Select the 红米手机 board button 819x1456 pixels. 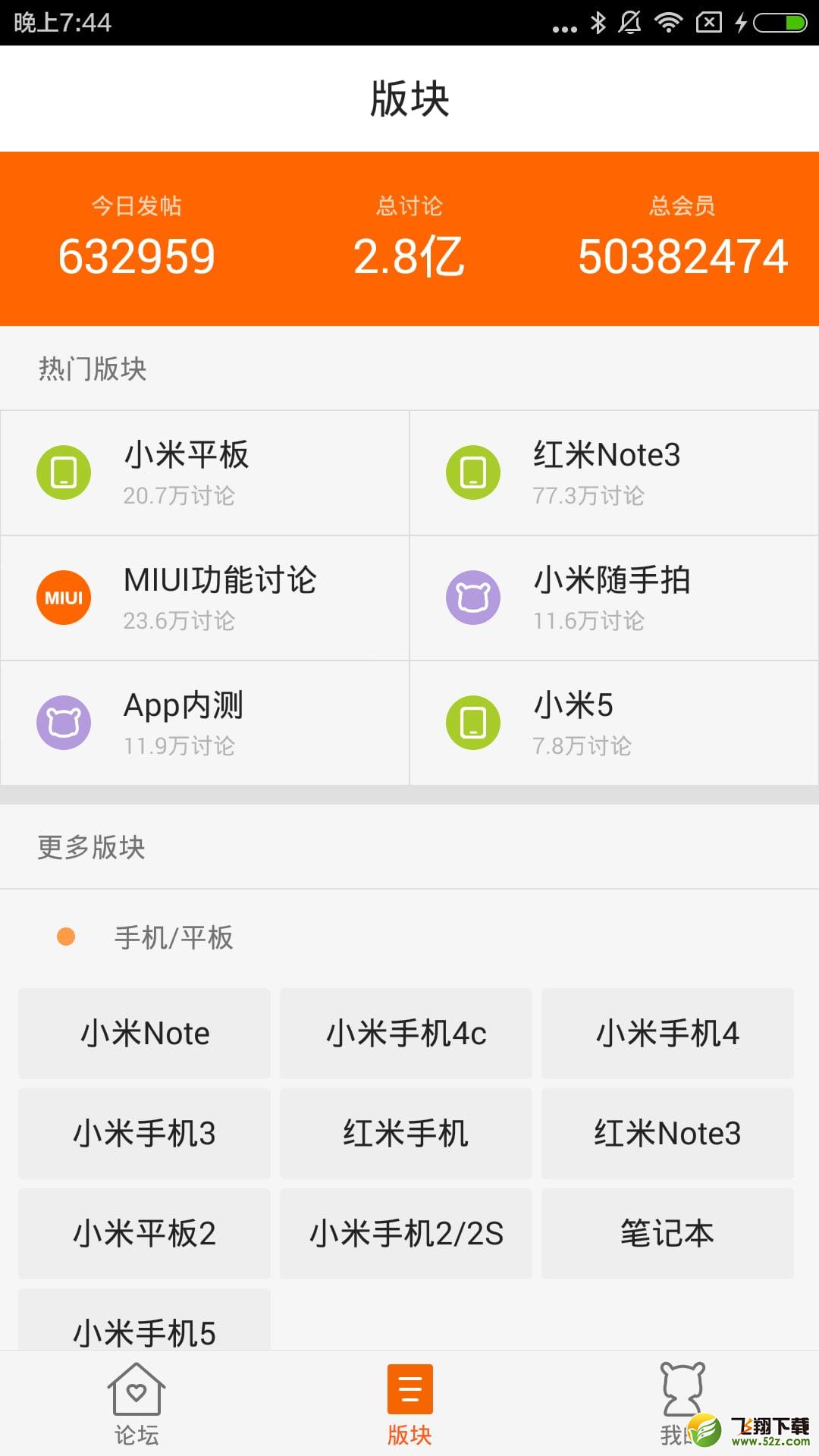point(406,1133)
